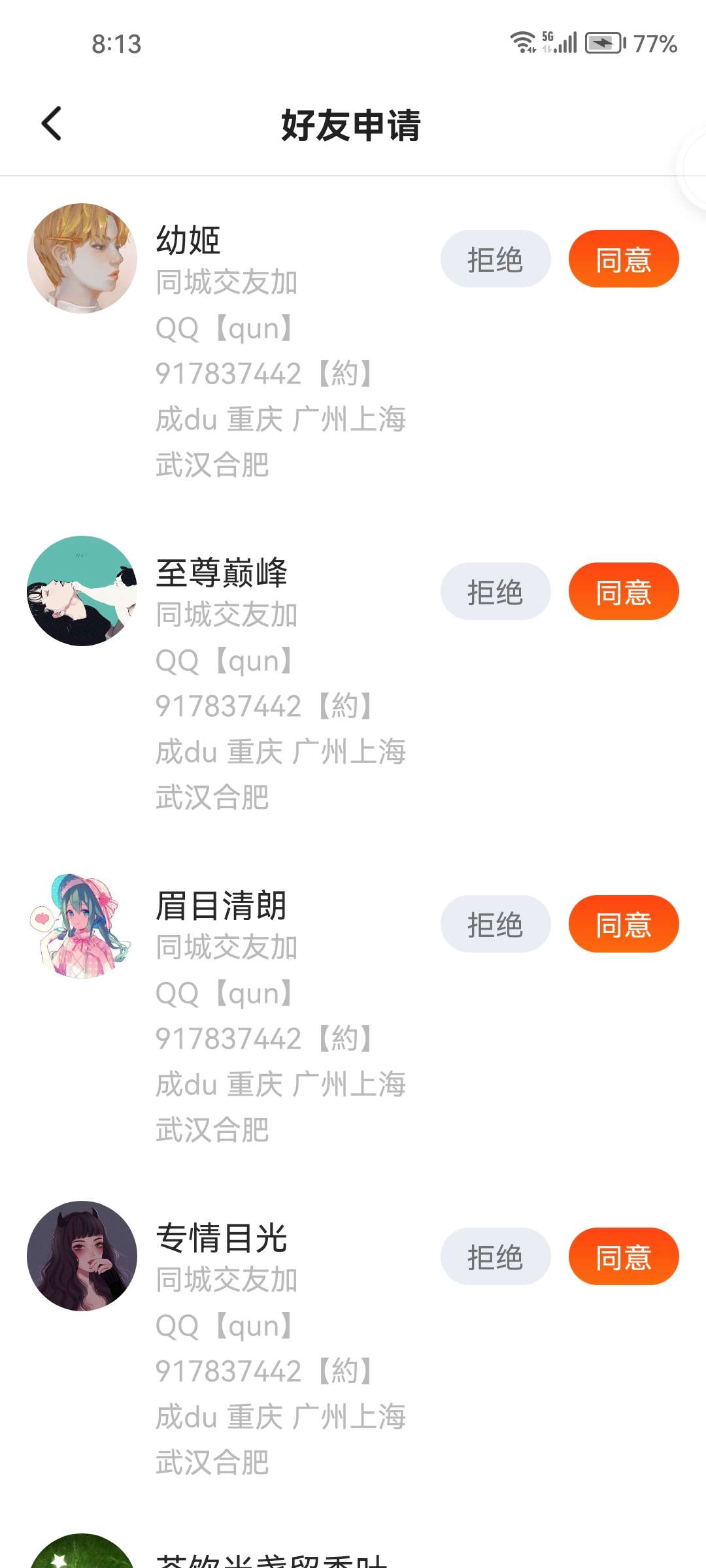Image resolution: width=706 pixels, height=1568 pixels.
Task: Refuse 专情目光's friend request
Action: (x=496, y=1256)
